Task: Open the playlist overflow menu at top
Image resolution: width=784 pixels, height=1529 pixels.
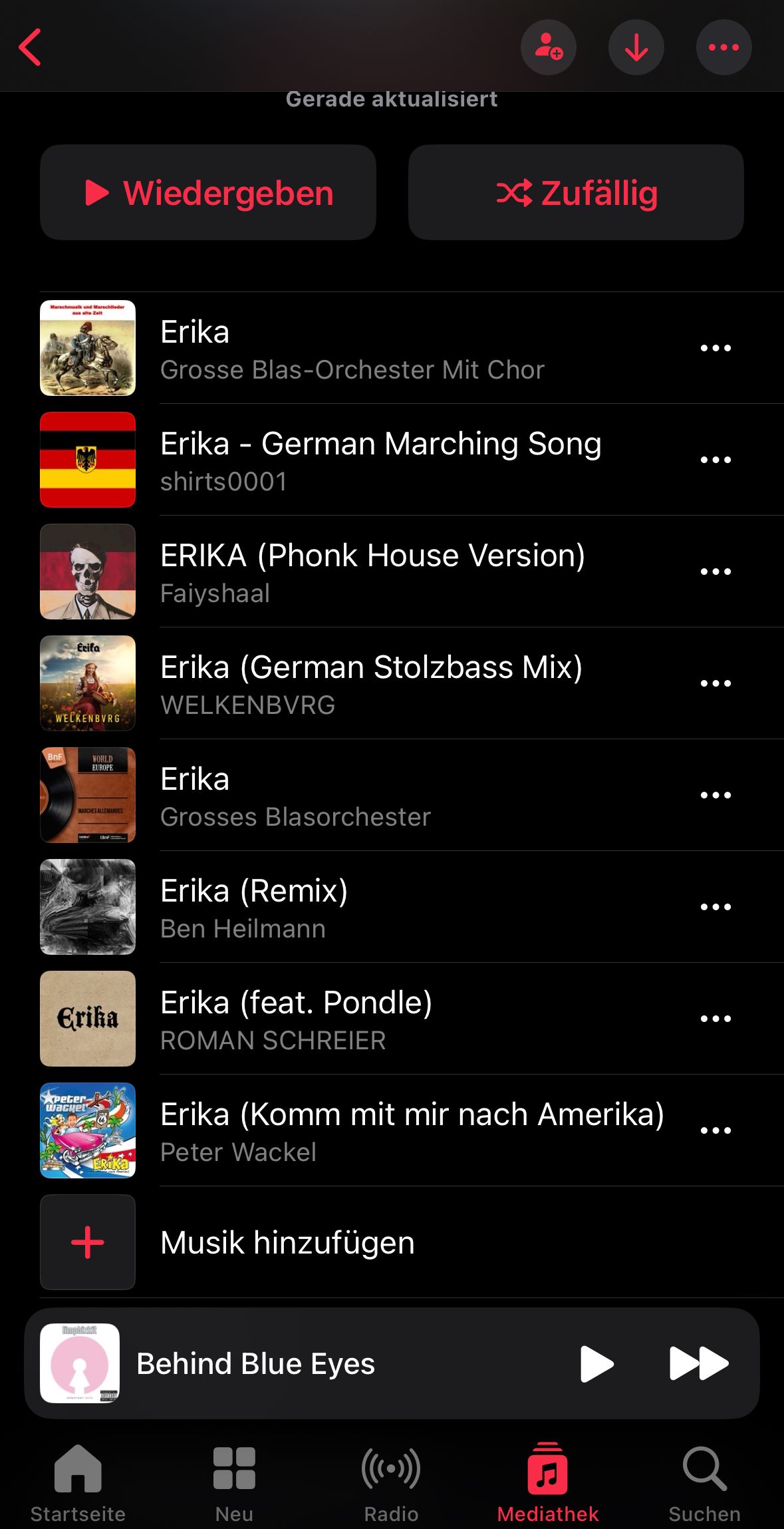Action: click(723, 47)
